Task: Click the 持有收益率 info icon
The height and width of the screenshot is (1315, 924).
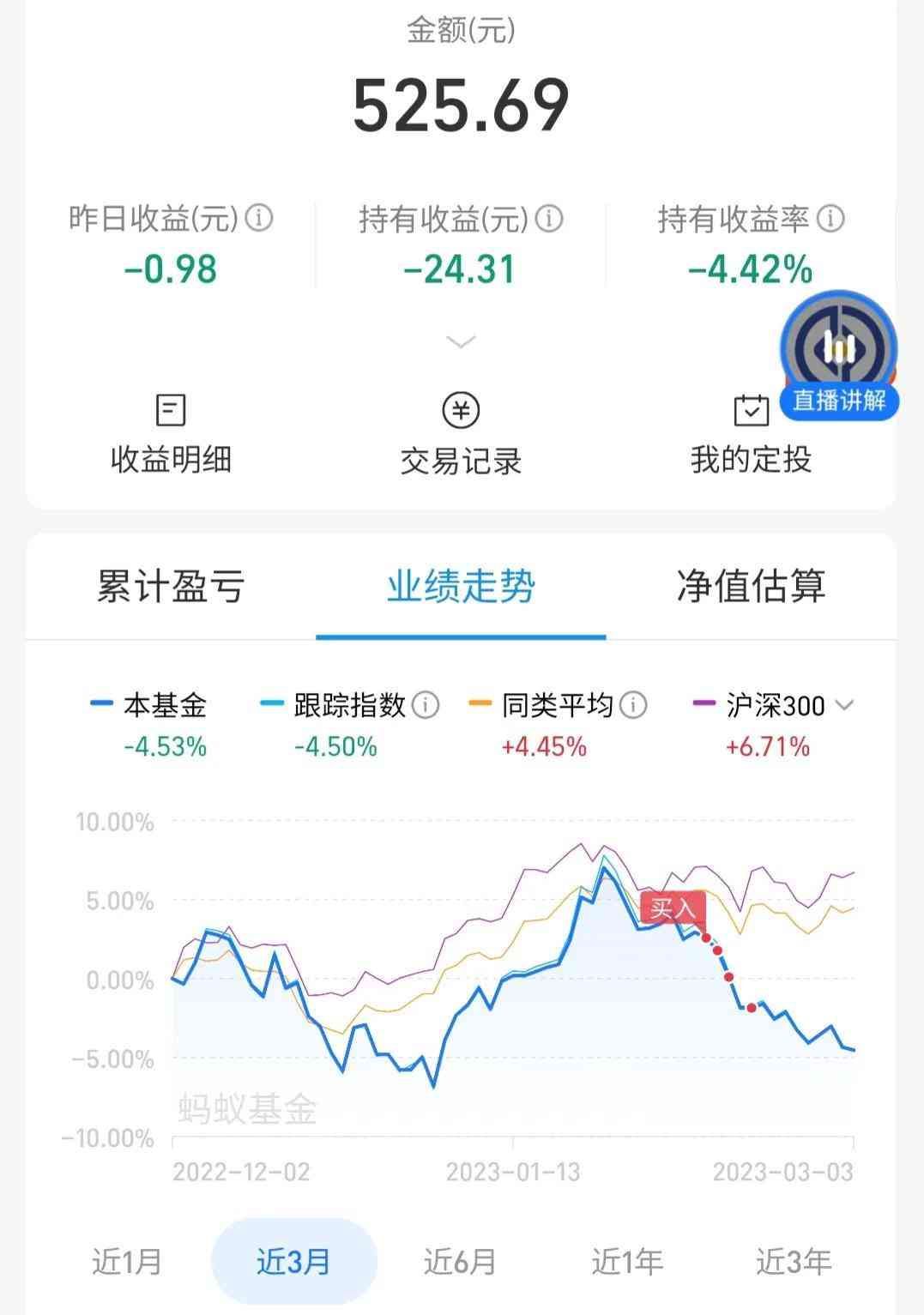Action: 828,219
